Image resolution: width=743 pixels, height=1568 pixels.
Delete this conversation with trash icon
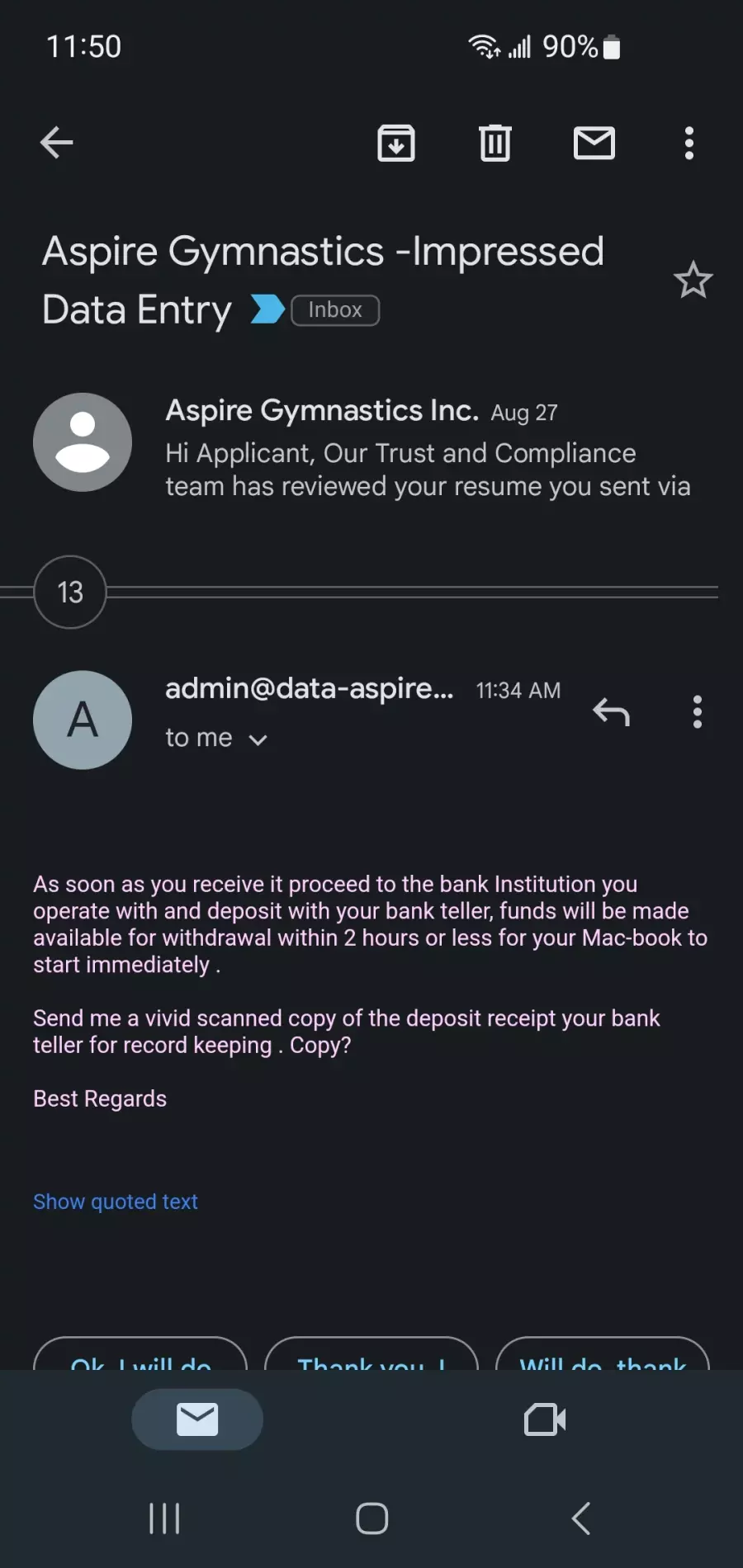pyautogui.click(x=495, y=143)
